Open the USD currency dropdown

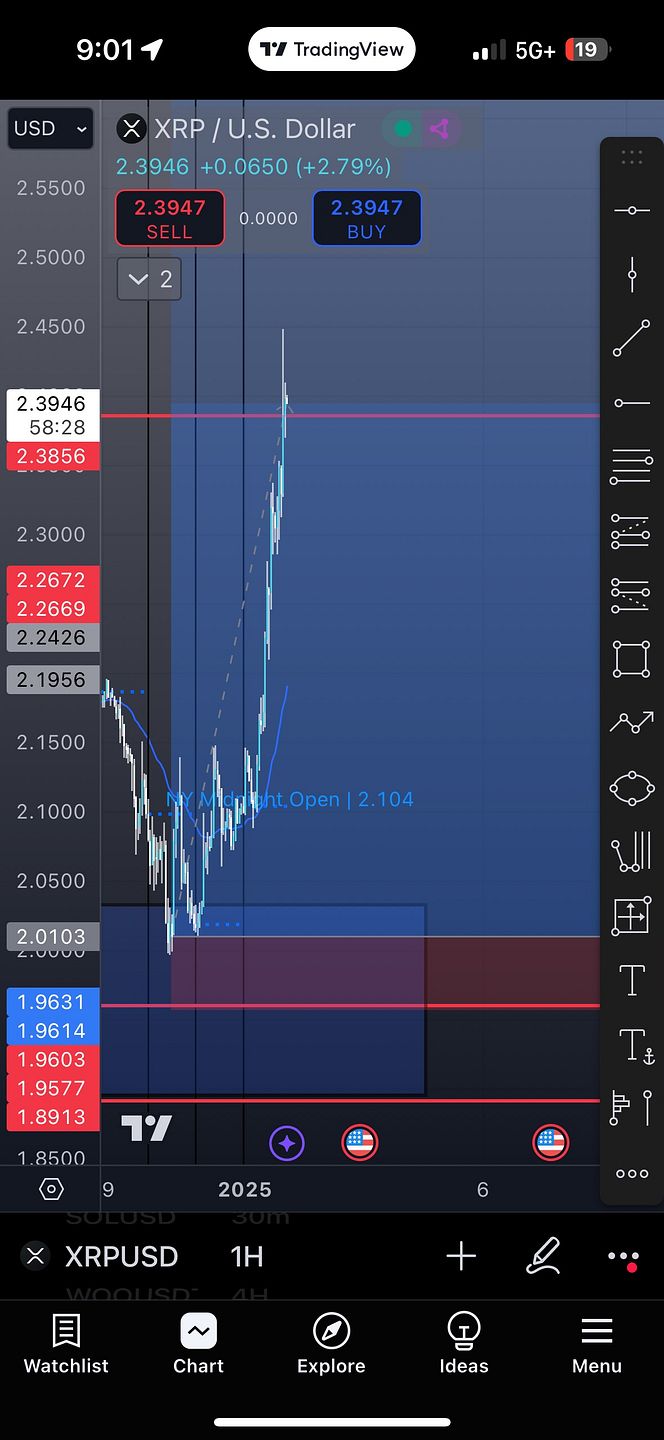point(50,129)
